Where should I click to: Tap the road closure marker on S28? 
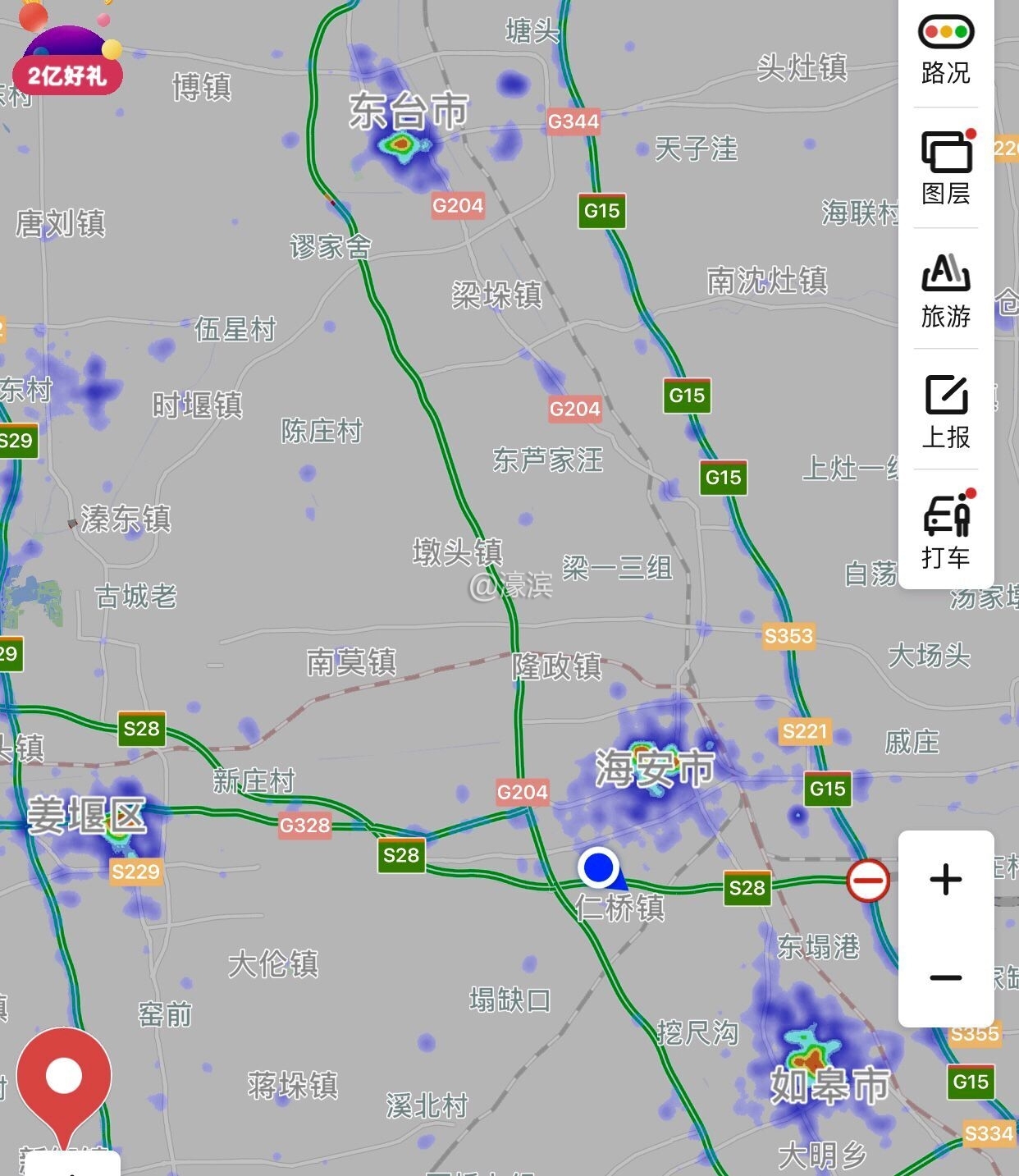[x=867, y=881]
